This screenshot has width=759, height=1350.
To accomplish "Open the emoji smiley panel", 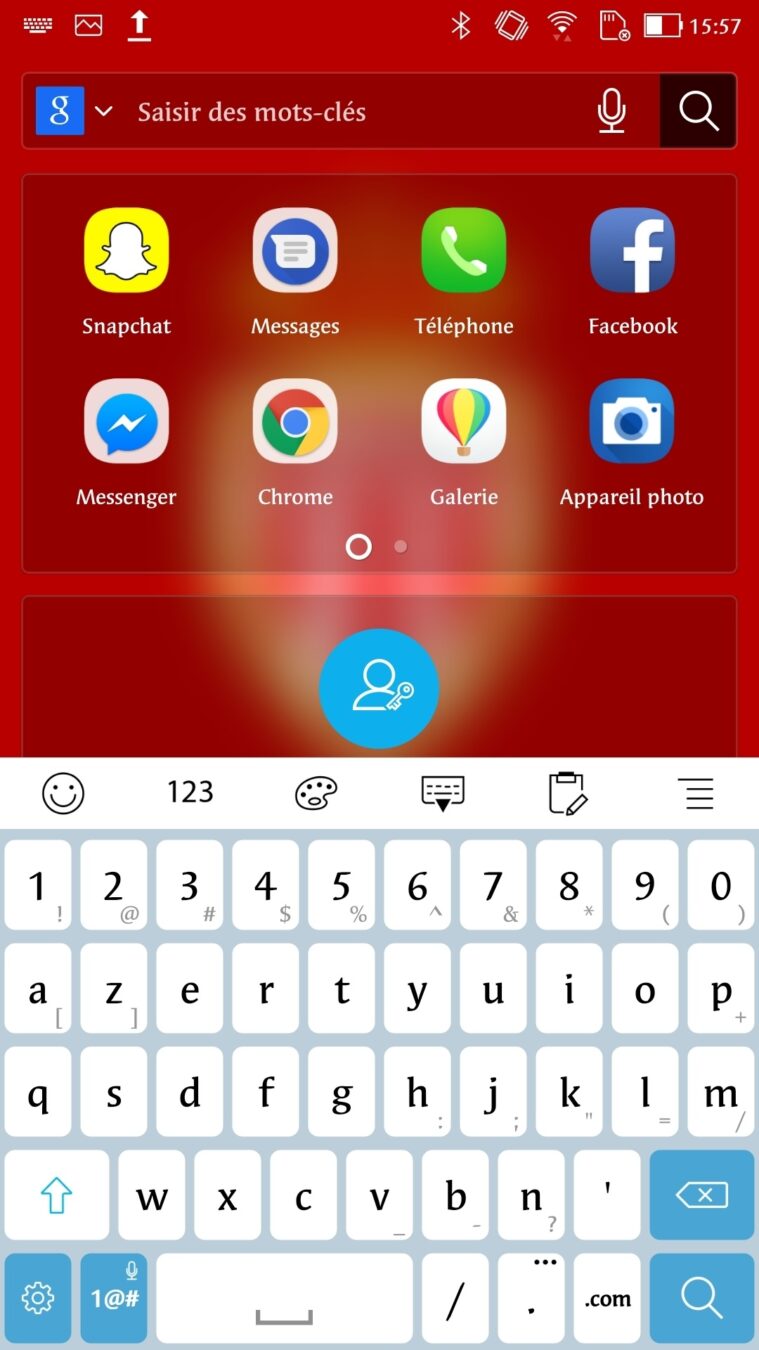I will [63, 793].
